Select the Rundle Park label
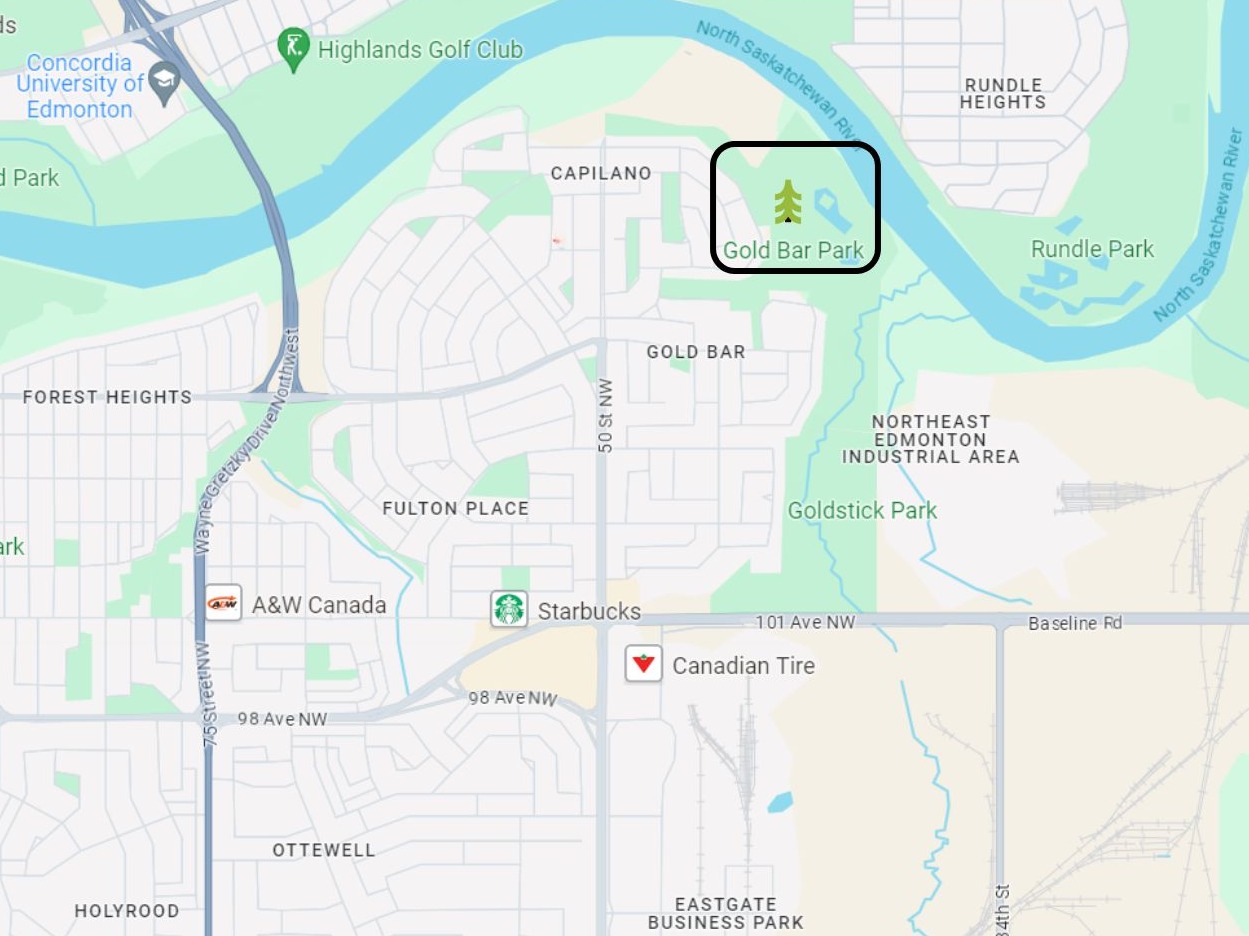Viewport: 1249px width, 936px height. [x=1092, y=249]
